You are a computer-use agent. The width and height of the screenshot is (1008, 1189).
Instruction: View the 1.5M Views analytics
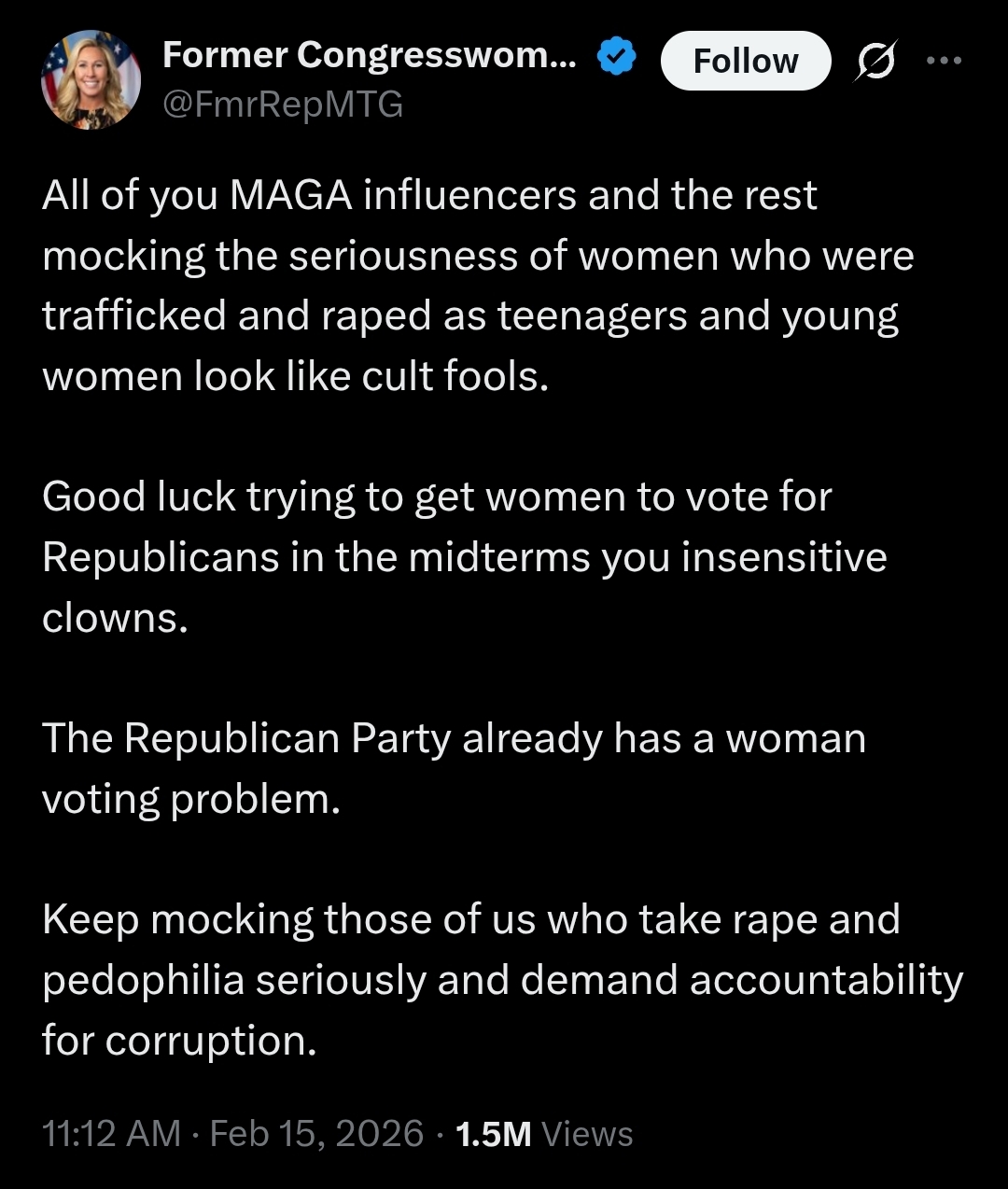544,1134
